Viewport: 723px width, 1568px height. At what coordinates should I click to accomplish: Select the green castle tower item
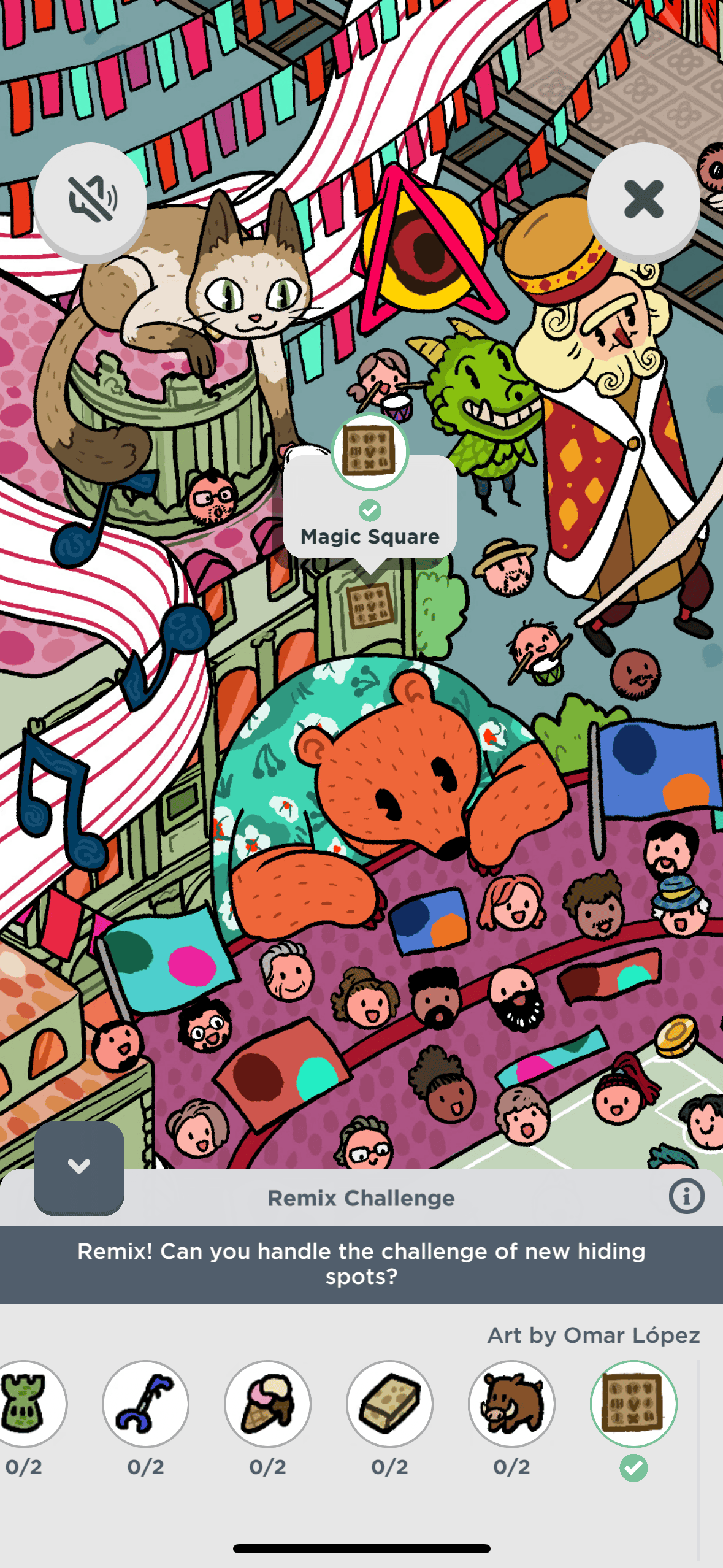coord(26,1404)
